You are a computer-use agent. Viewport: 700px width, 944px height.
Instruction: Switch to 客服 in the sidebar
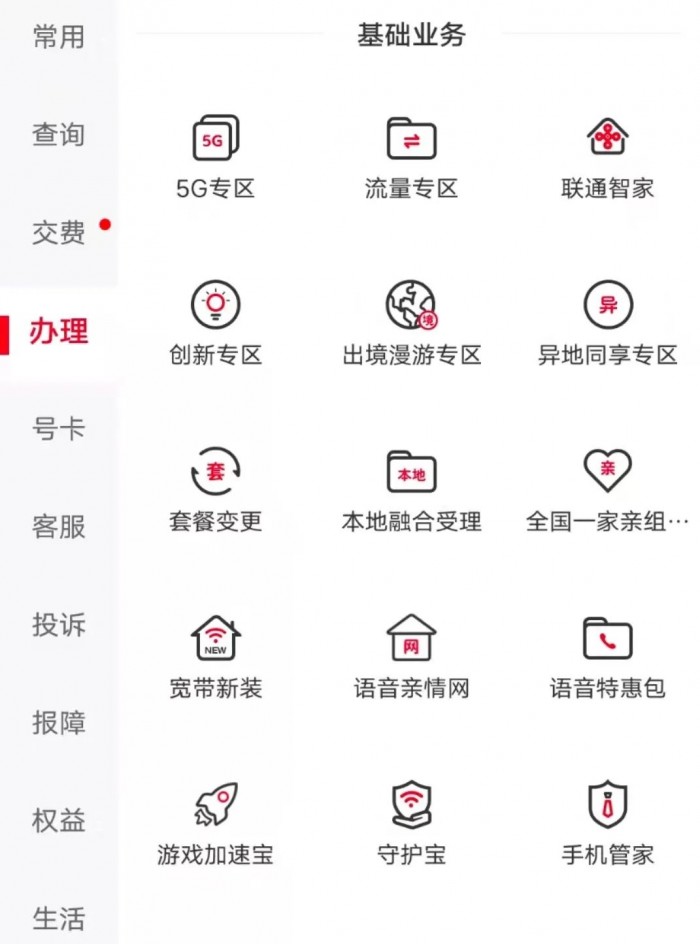click(58, 527)
